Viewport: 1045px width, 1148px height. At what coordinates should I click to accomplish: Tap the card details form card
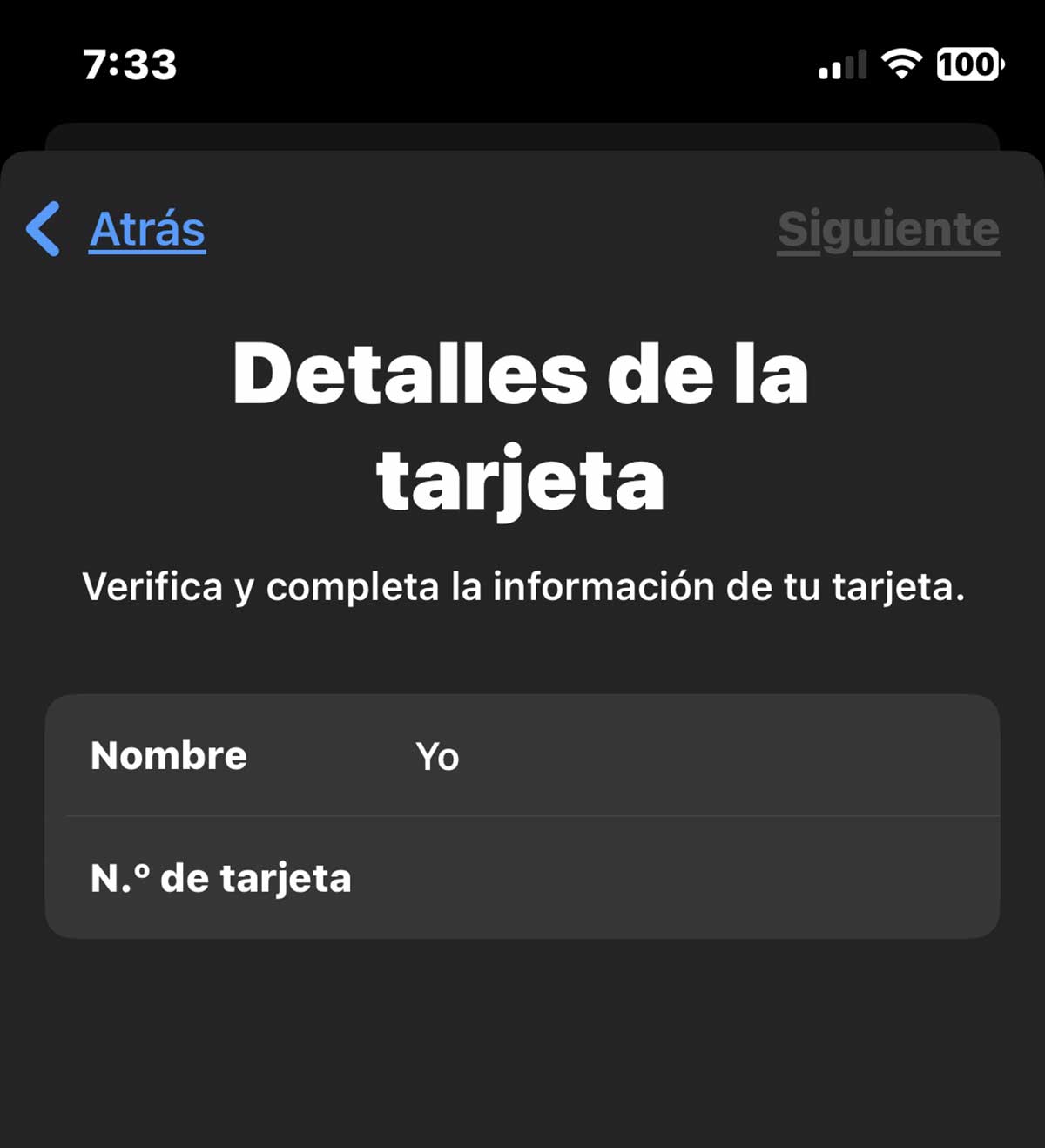coord(522,814)
